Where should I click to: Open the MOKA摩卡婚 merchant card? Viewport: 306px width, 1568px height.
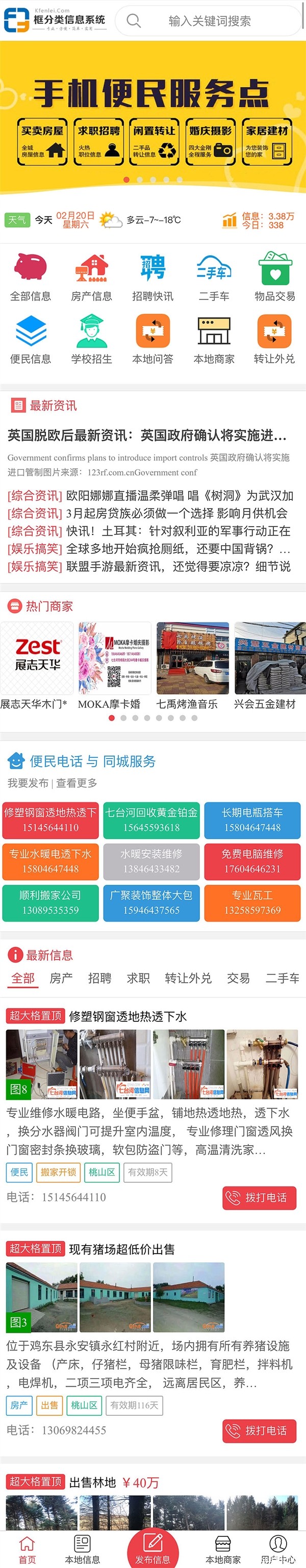115,665
